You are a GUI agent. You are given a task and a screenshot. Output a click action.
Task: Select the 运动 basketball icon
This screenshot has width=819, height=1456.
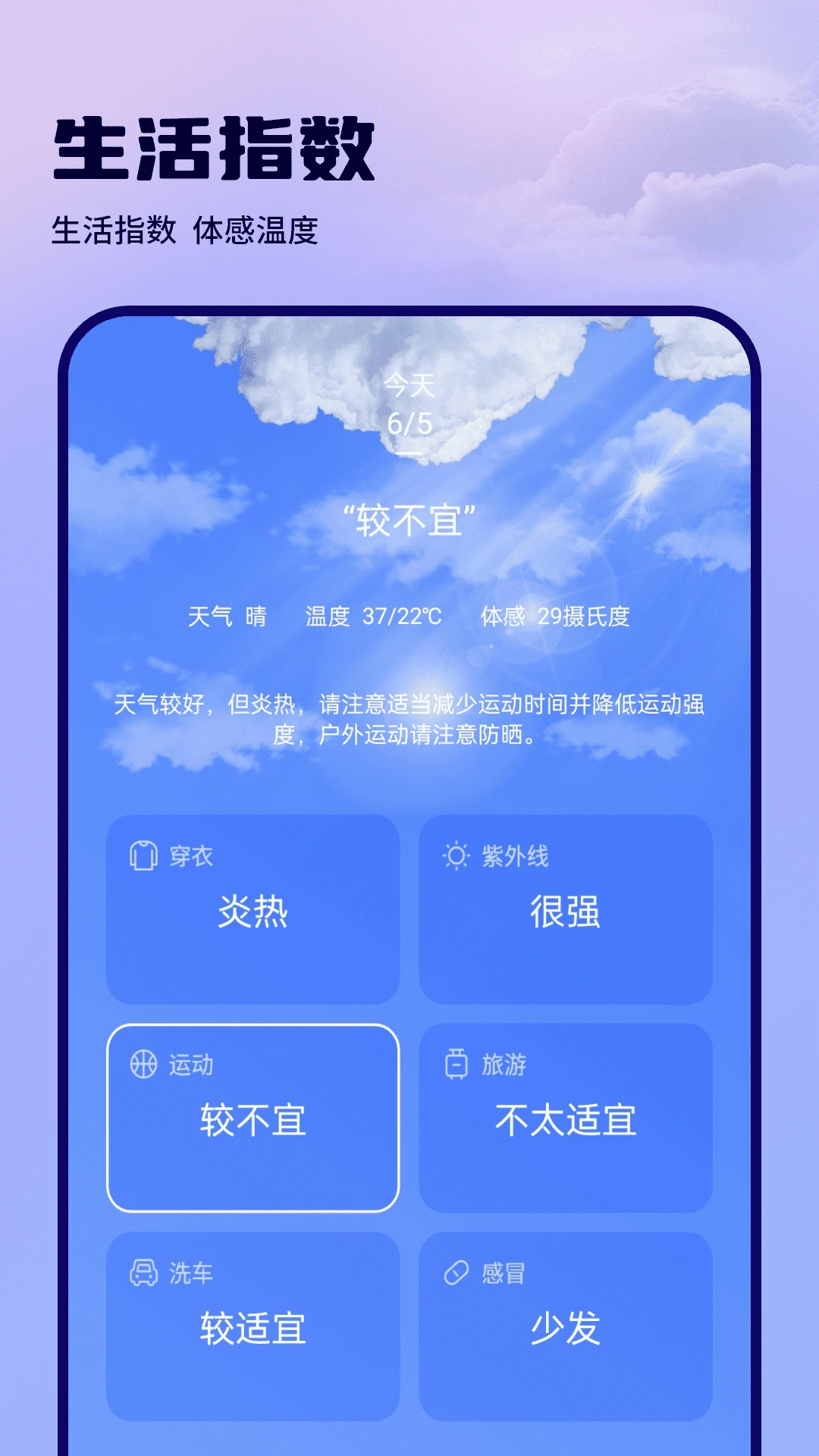143,1063
